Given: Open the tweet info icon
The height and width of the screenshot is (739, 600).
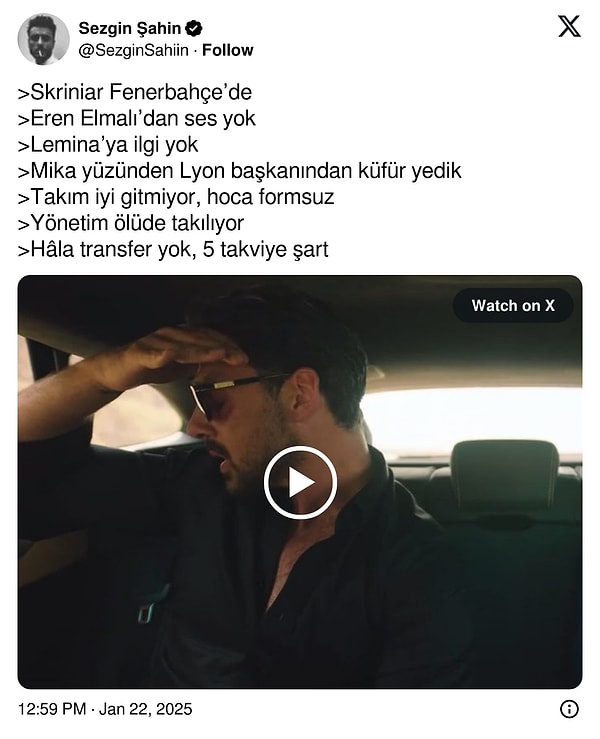Looking at the screenshot, I should pyautogui.click(x=569, y=709).
